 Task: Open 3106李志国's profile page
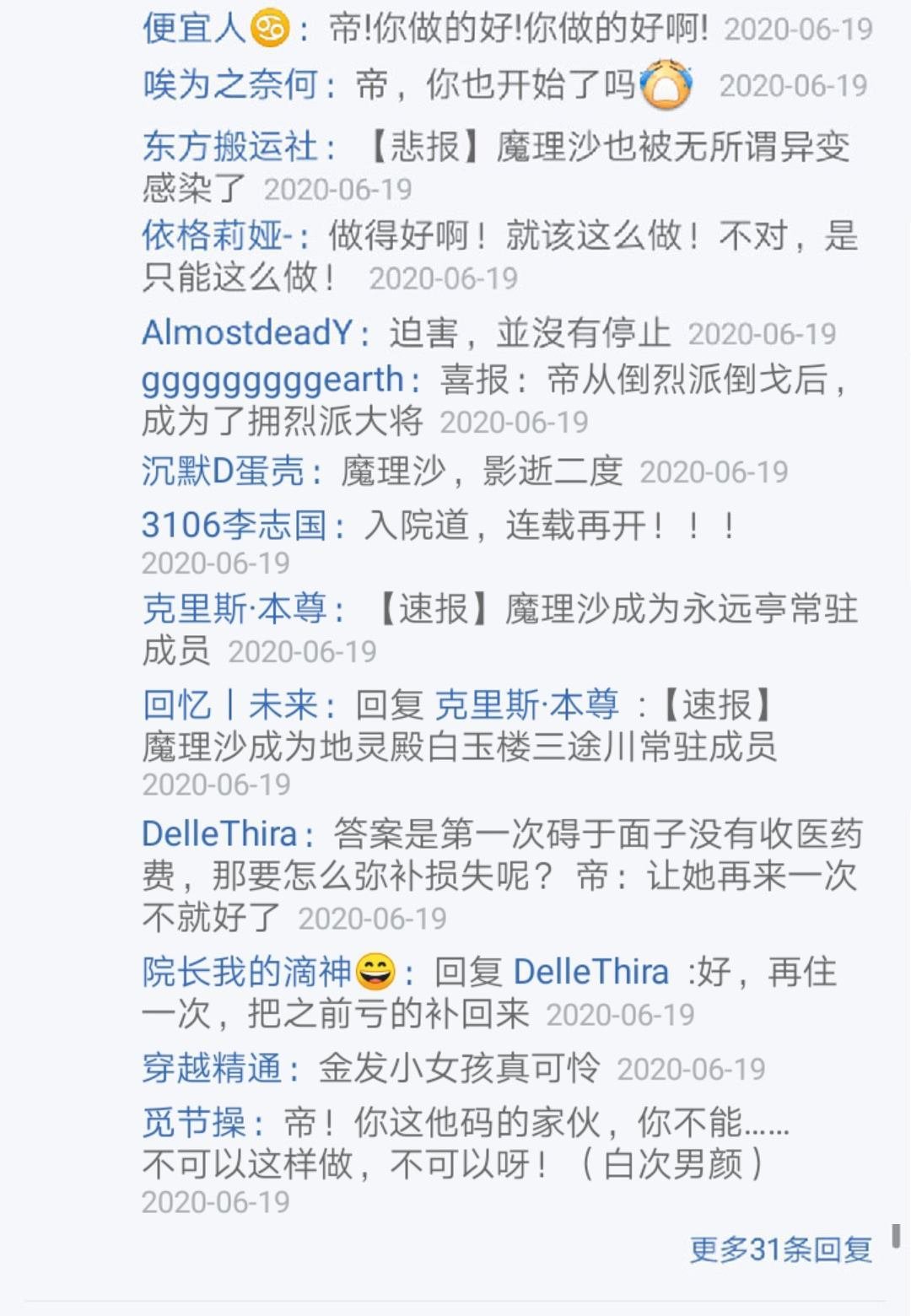pos(234,525)
